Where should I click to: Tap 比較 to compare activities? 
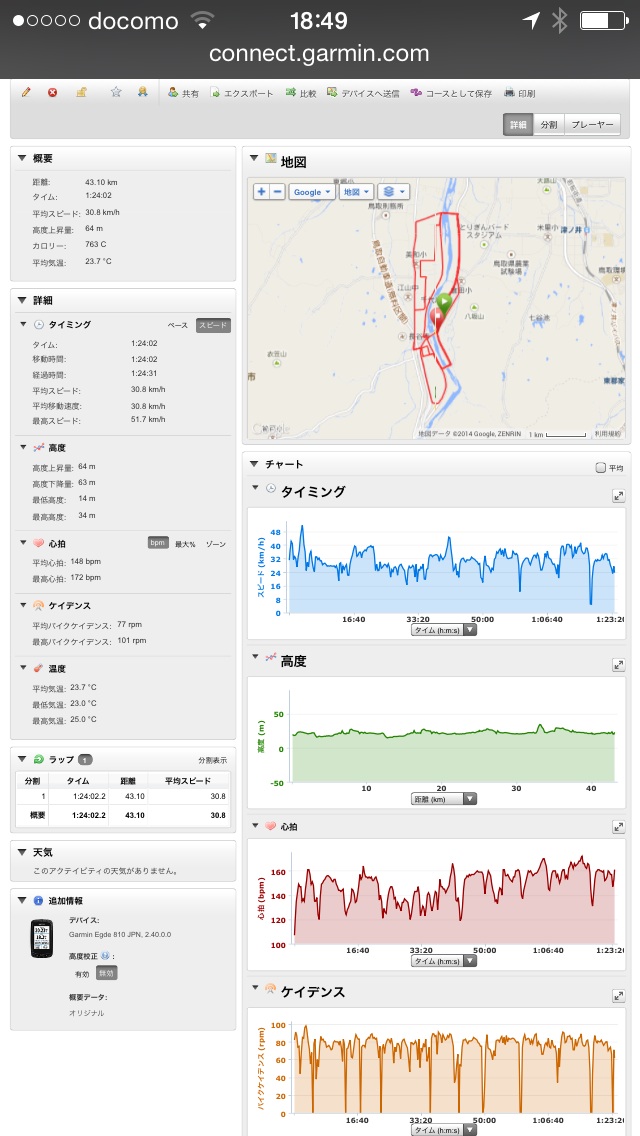(x=300, y=93)
